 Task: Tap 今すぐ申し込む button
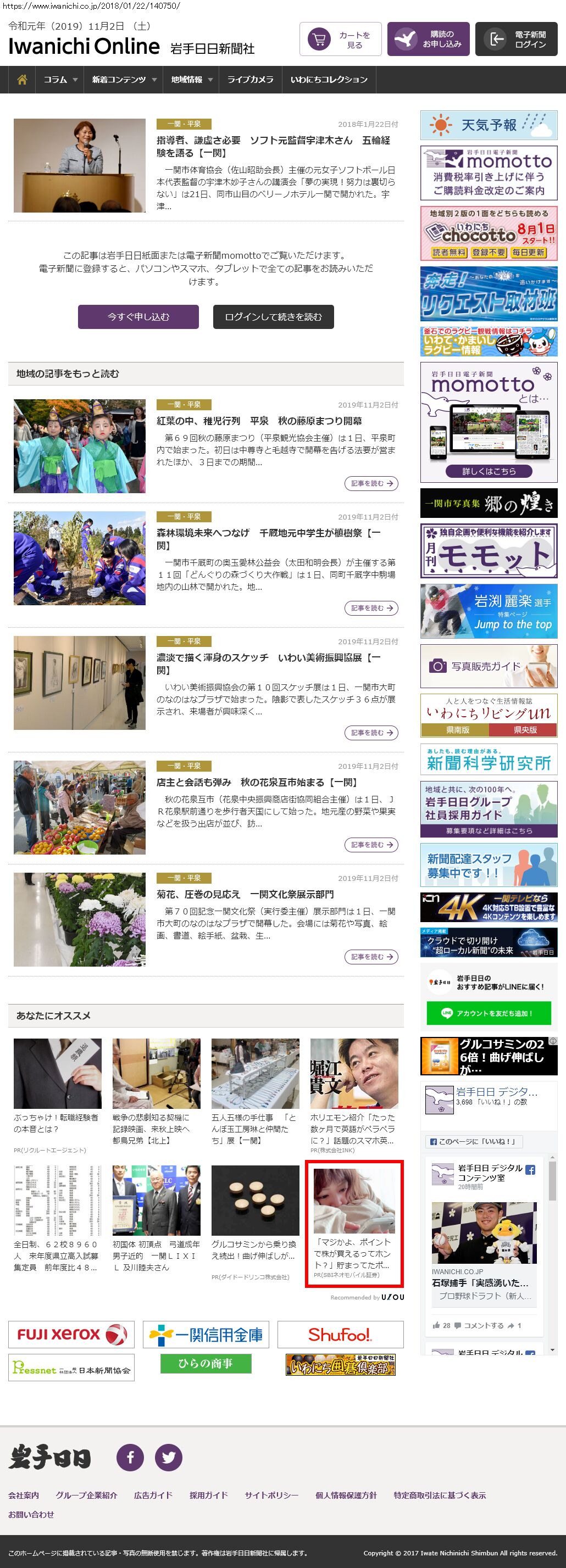(x=138, y=316)
